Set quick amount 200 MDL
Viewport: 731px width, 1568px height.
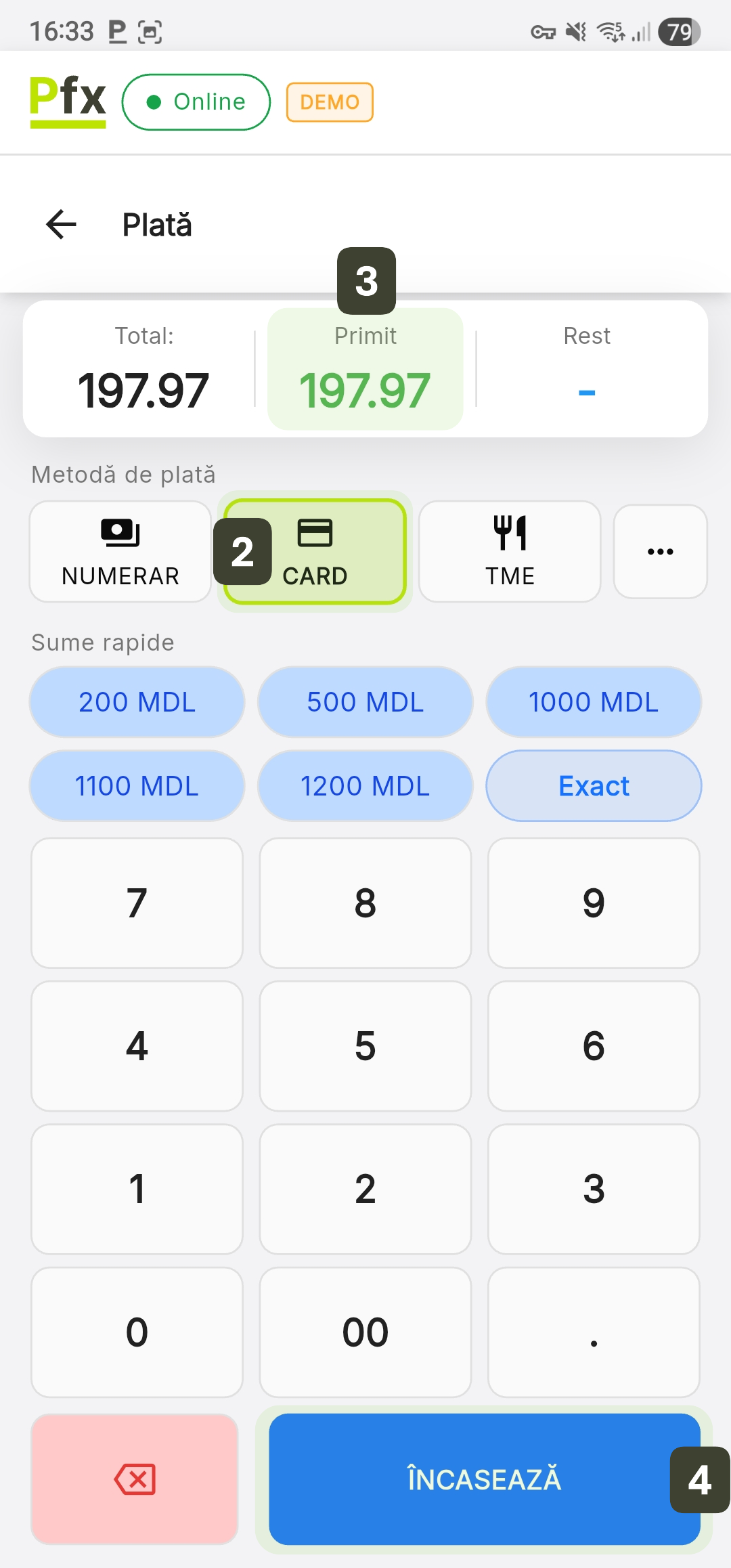137,702
